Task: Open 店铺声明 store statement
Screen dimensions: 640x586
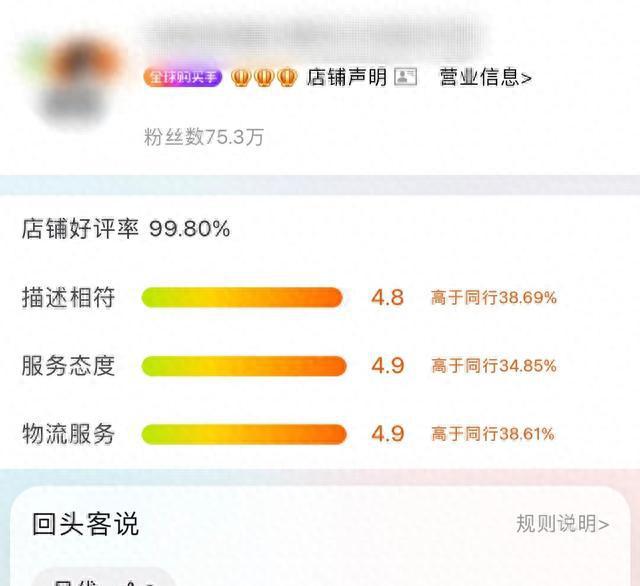Action: (361, 77)
